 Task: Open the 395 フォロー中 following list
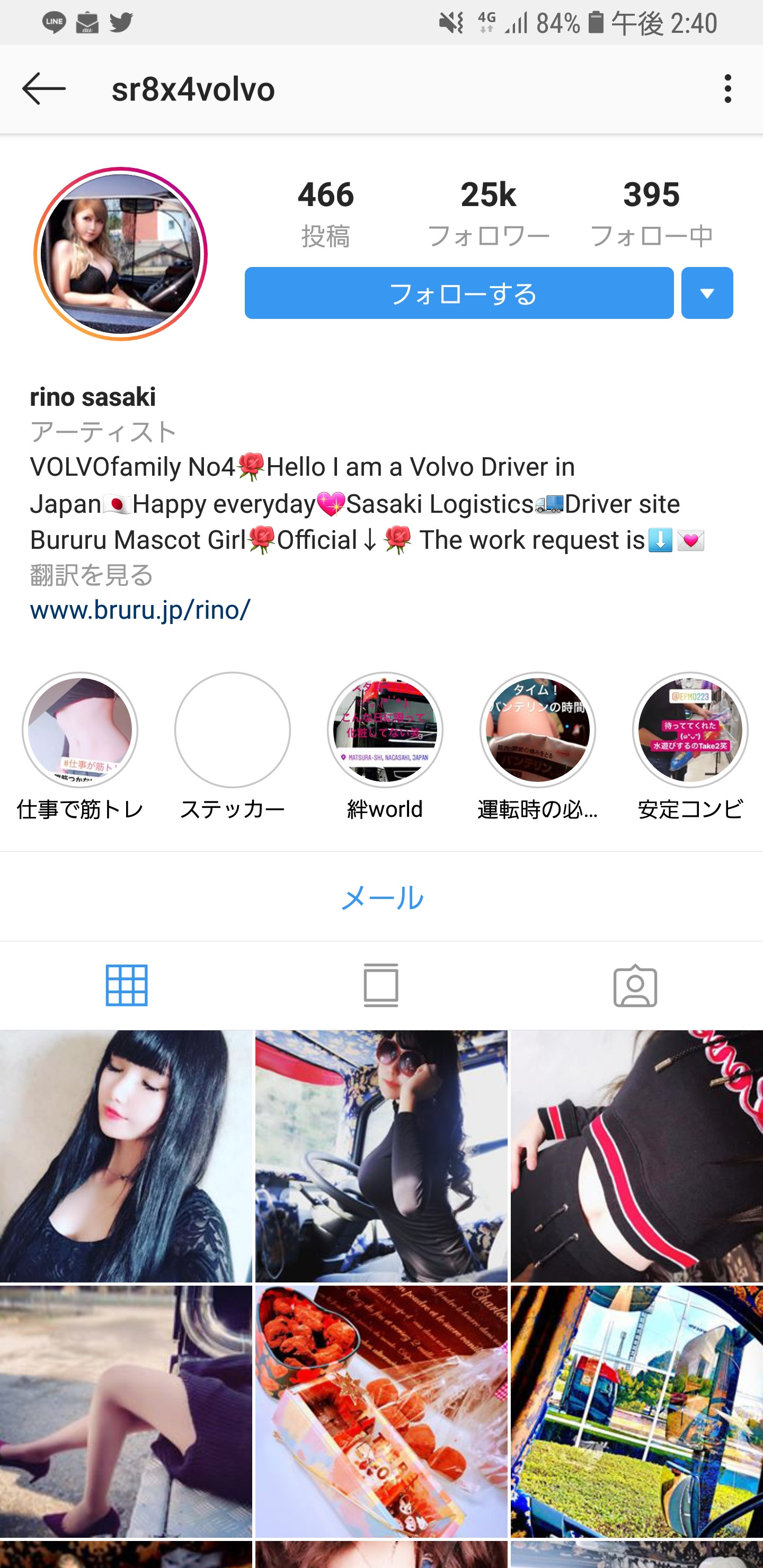coord(652,213)
